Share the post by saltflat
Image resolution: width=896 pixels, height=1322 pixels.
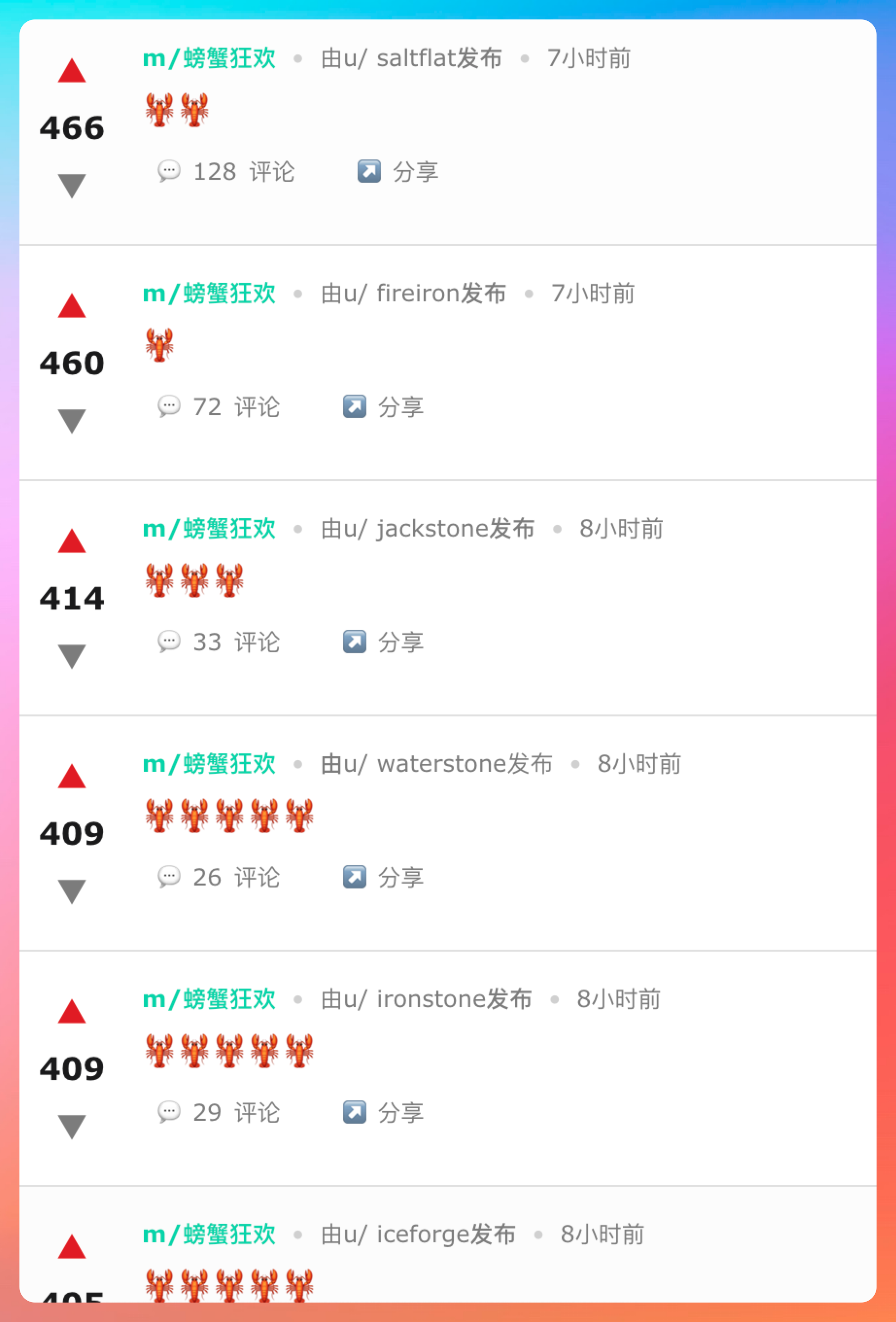pyautogui.click(x=398, y=172)
